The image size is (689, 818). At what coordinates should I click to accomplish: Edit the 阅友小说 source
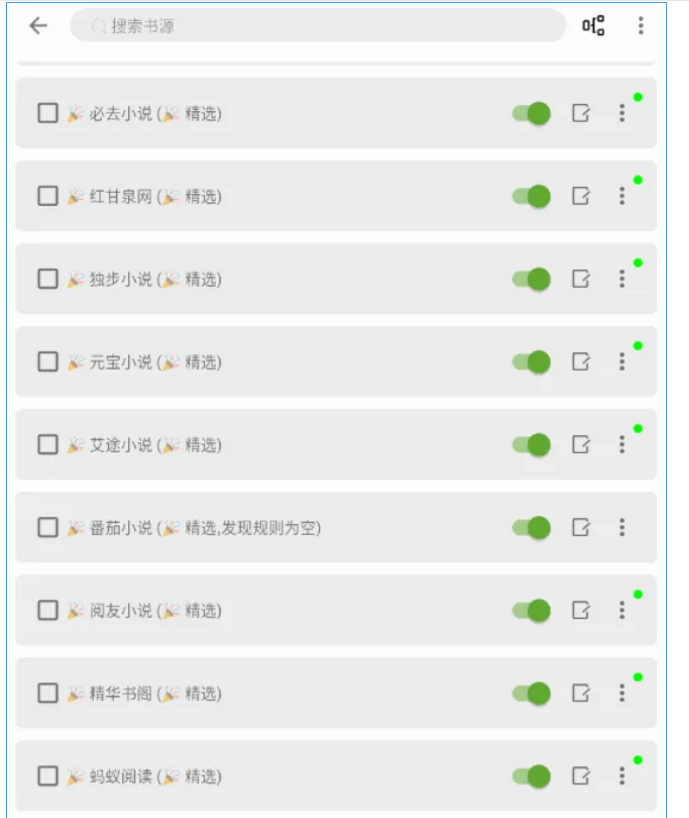tap(580, 610)
